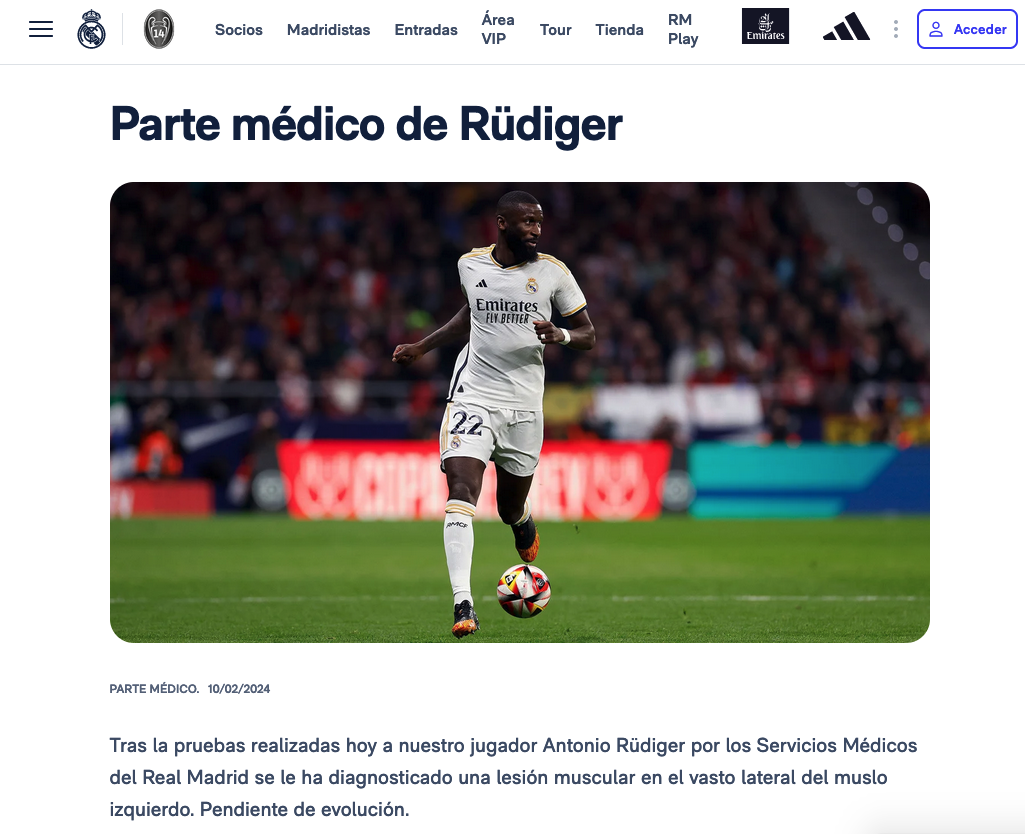Open the hamburger drawer menu
The height and width of the screenshot is (834, 1025).
tap(41, 29)
